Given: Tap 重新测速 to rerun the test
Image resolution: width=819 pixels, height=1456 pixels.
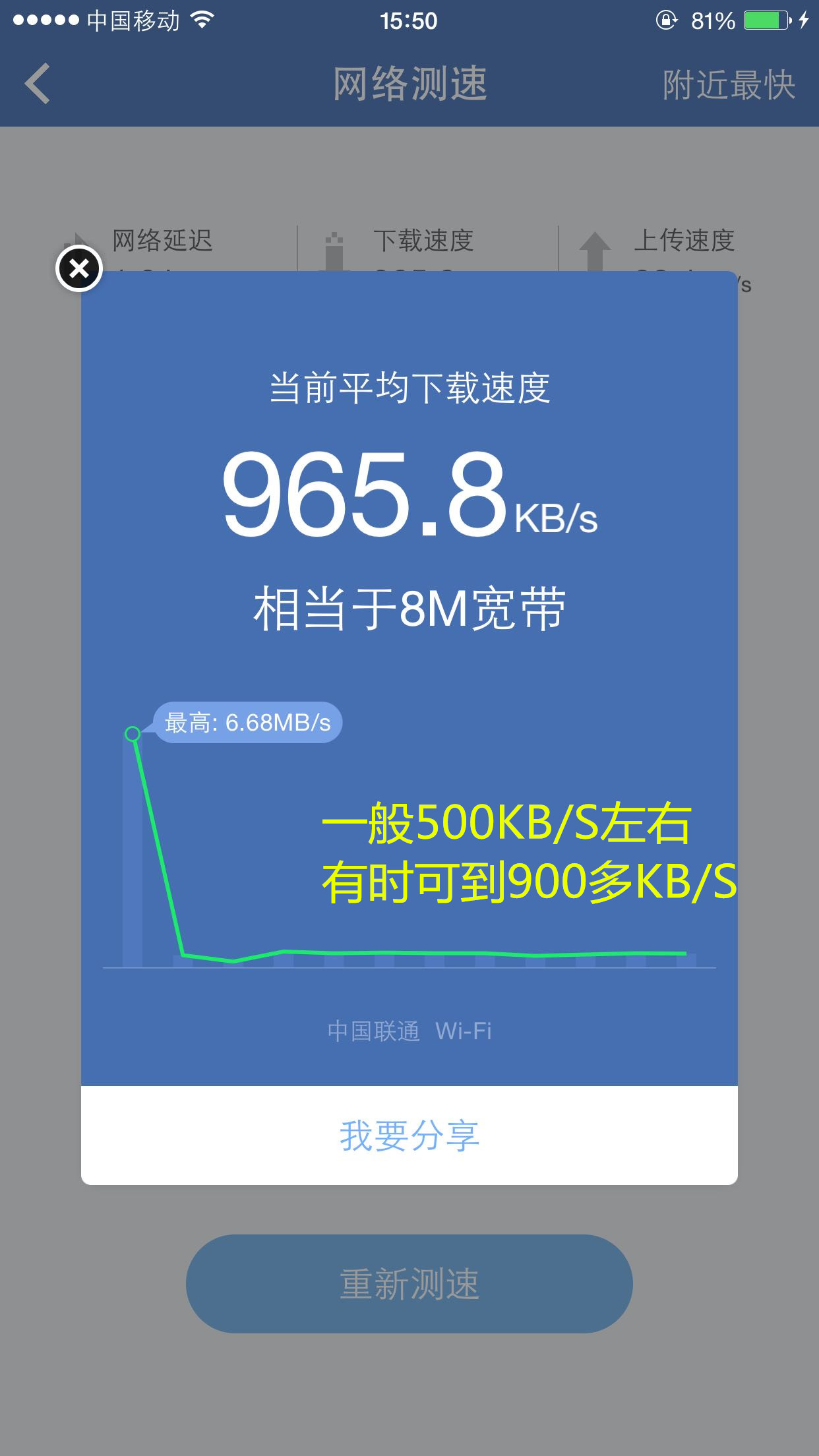Looking at the screenshot, I should (x=409, y=1284).
